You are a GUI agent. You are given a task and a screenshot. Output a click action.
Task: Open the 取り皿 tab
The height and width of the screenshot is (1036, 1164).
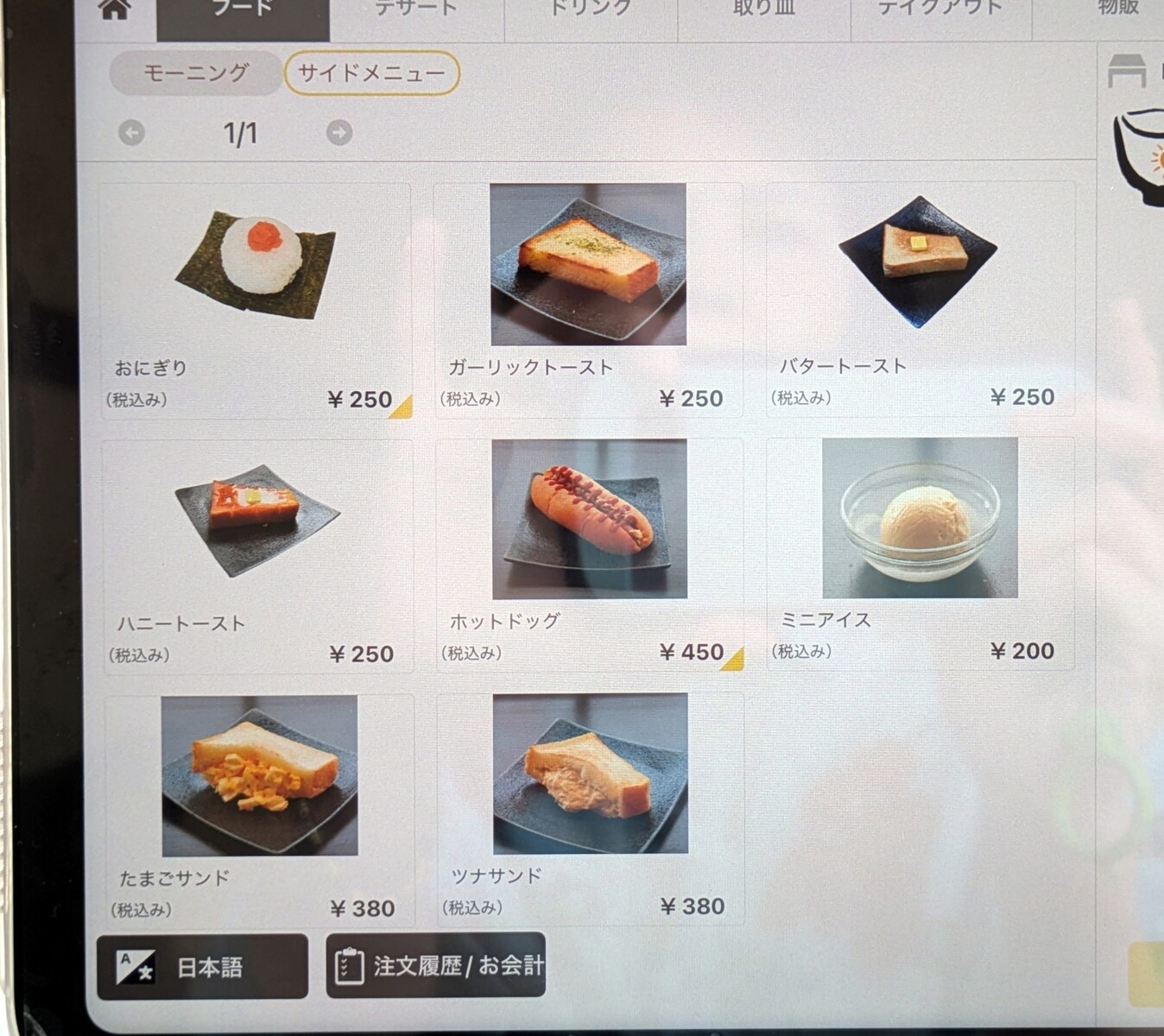point(763,12)
